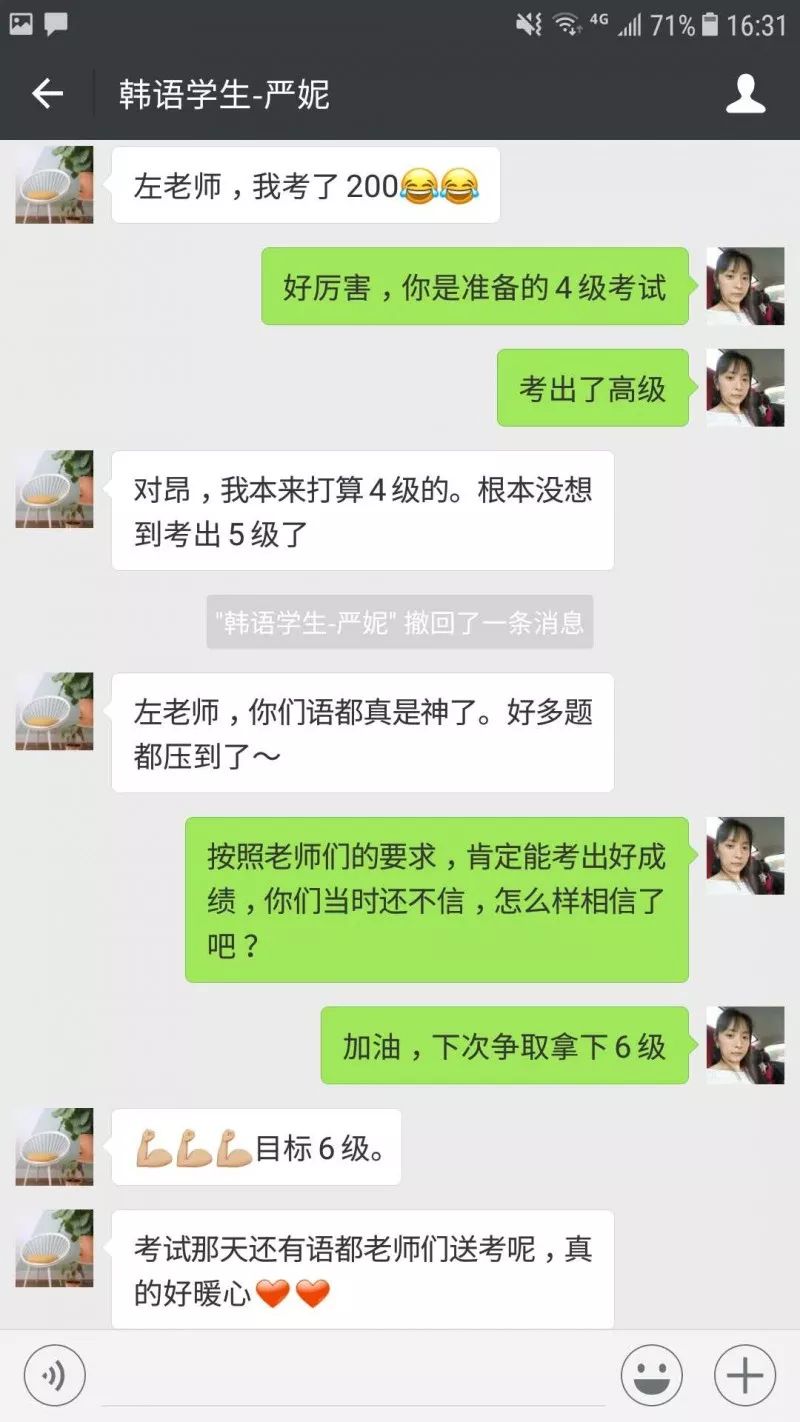Screen dimensions: 800x1422
Task: Go back from the 韩语学生-严妮 chat
Action: pyautogui.click(x=47, y=94)
